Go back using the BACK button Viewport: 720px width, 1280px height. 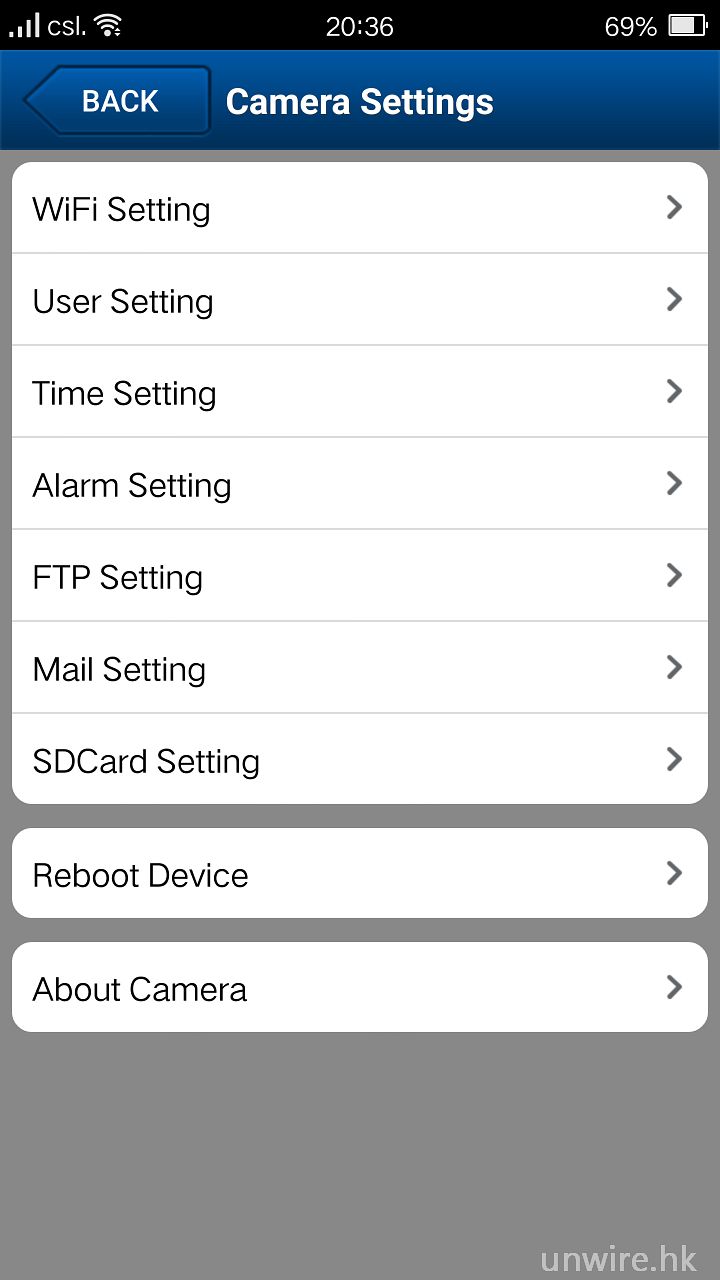click(118, 101)
